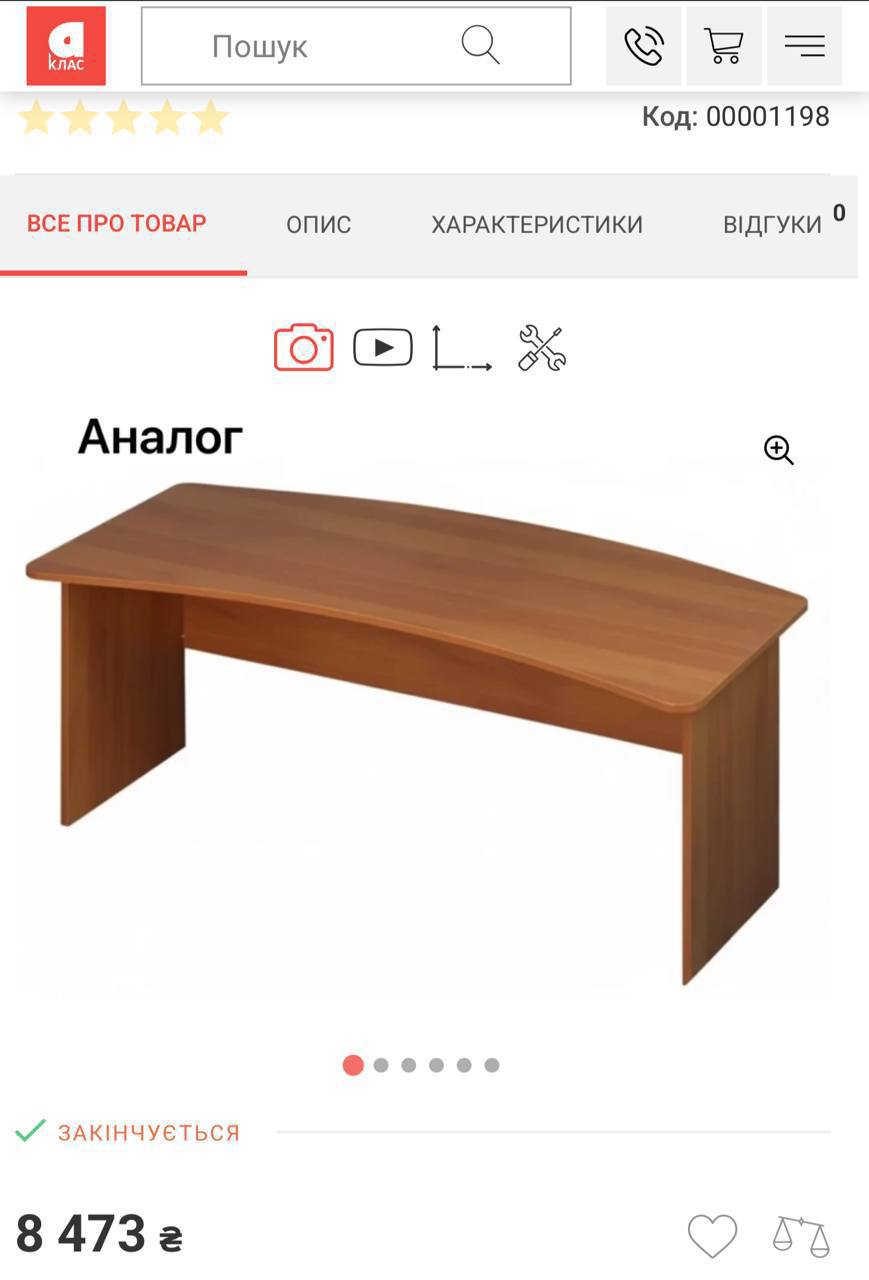Switch to the ВІДГУКИ tab

click(x=773, y=225)
